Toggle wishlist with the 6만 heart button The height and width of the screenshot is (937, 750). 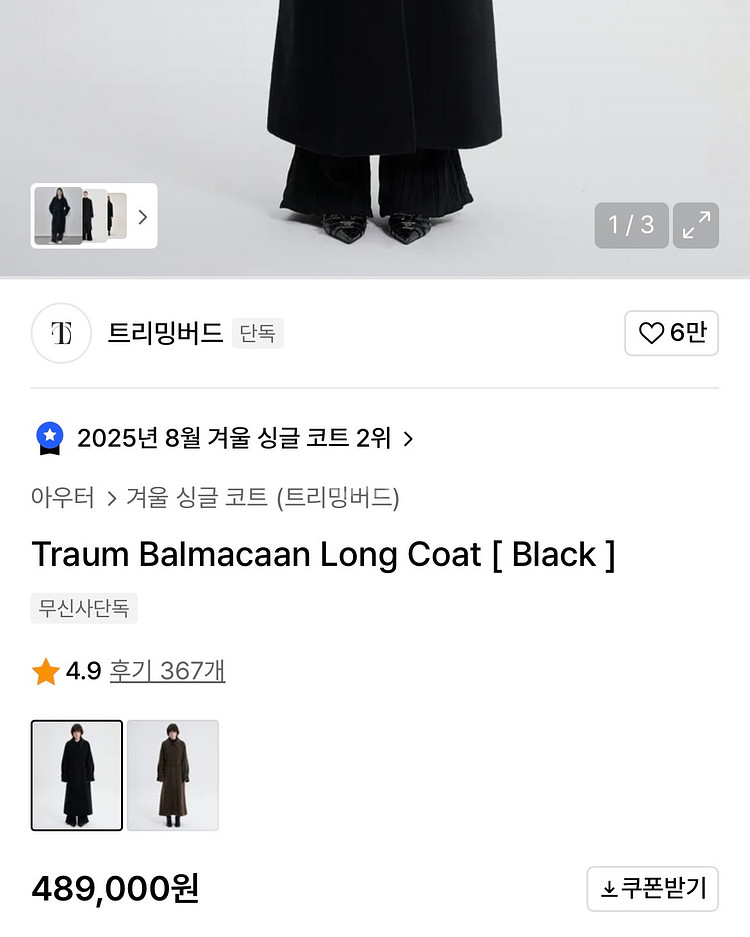[671, 333]
